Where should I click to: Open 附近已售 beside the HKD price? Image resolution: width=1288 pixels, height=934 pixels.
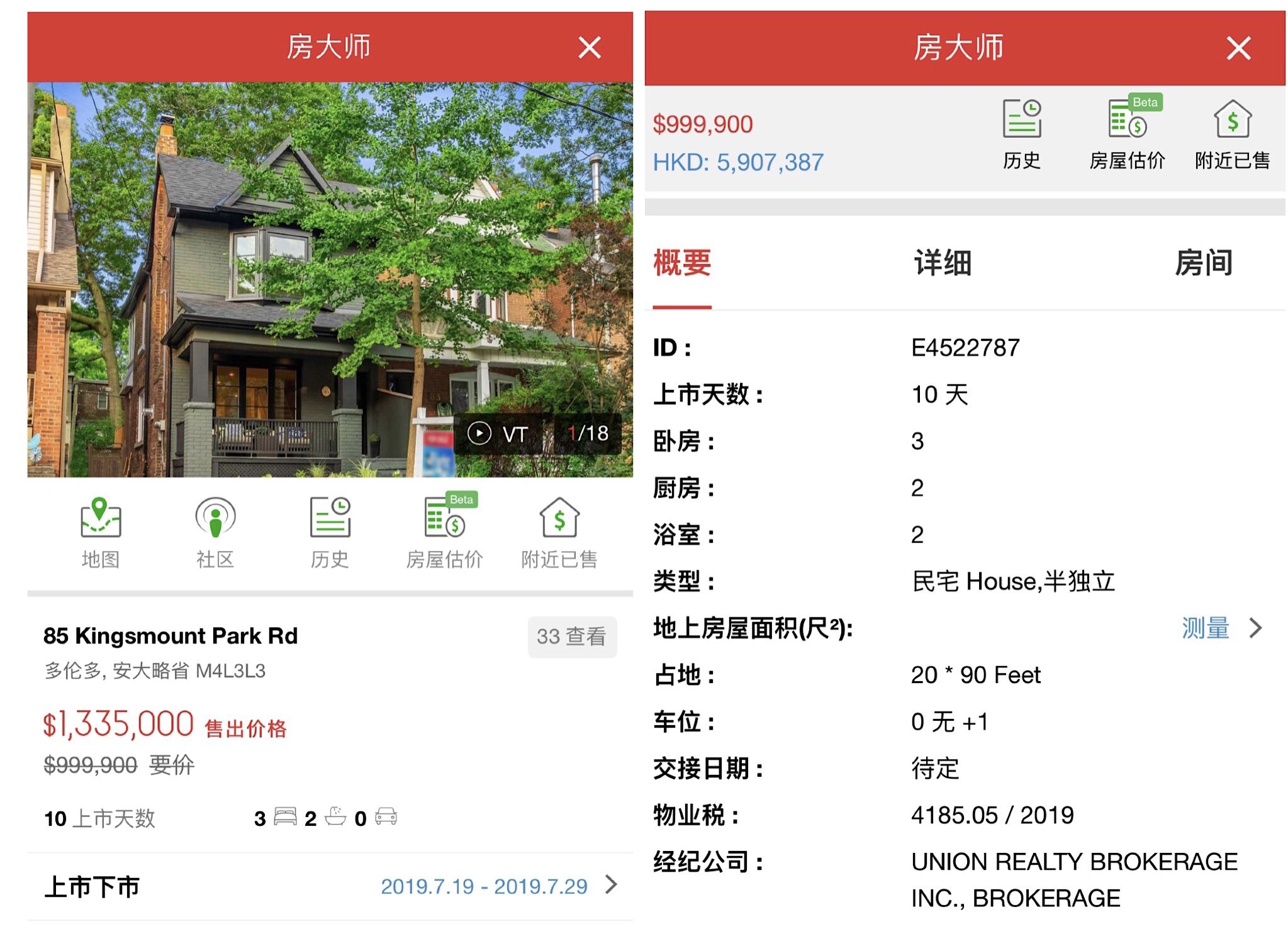tap(1232, 135)
